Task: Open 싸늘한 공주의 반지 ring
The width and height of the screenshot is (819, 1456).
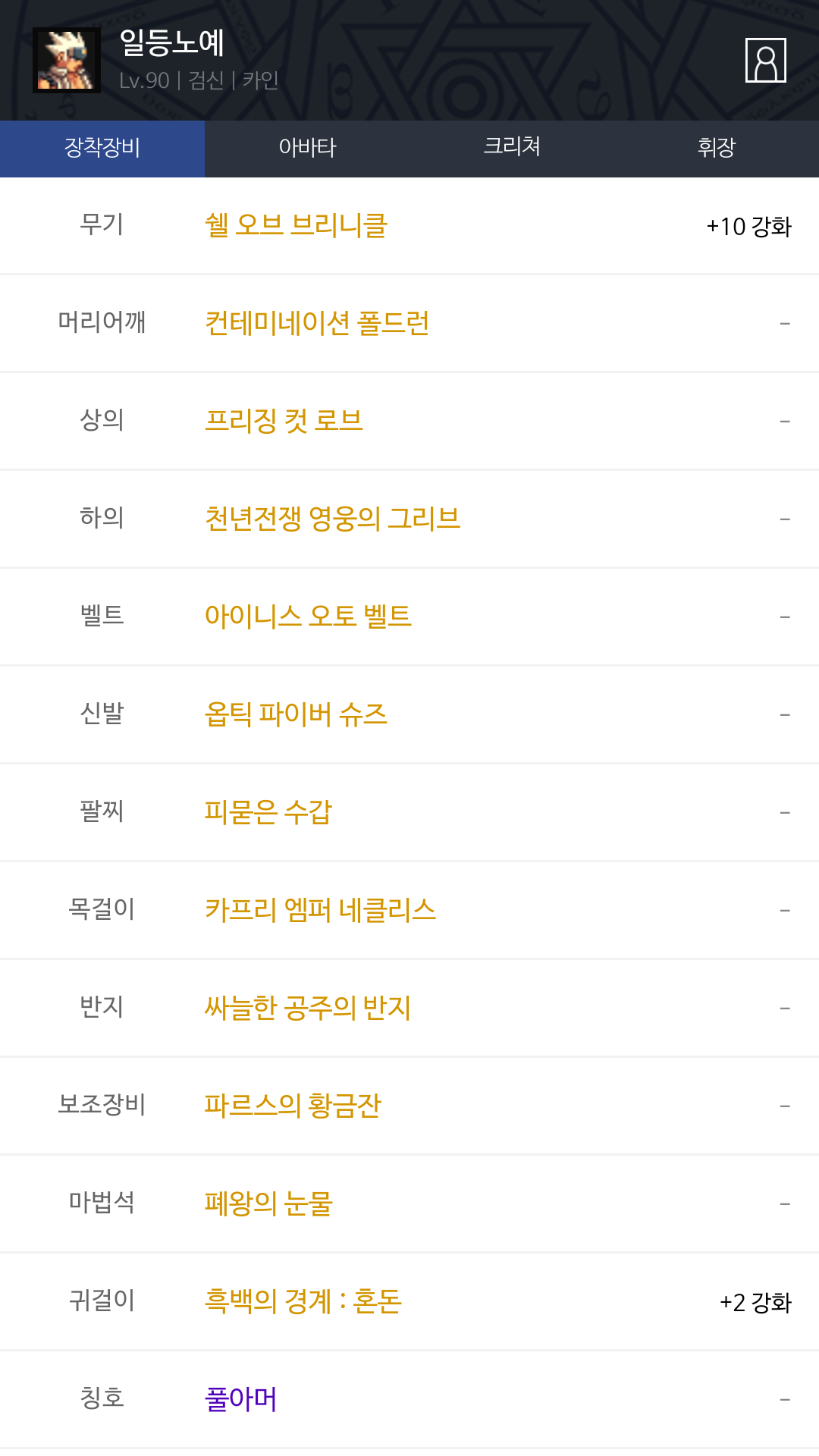Action: tap(308, 1008)
